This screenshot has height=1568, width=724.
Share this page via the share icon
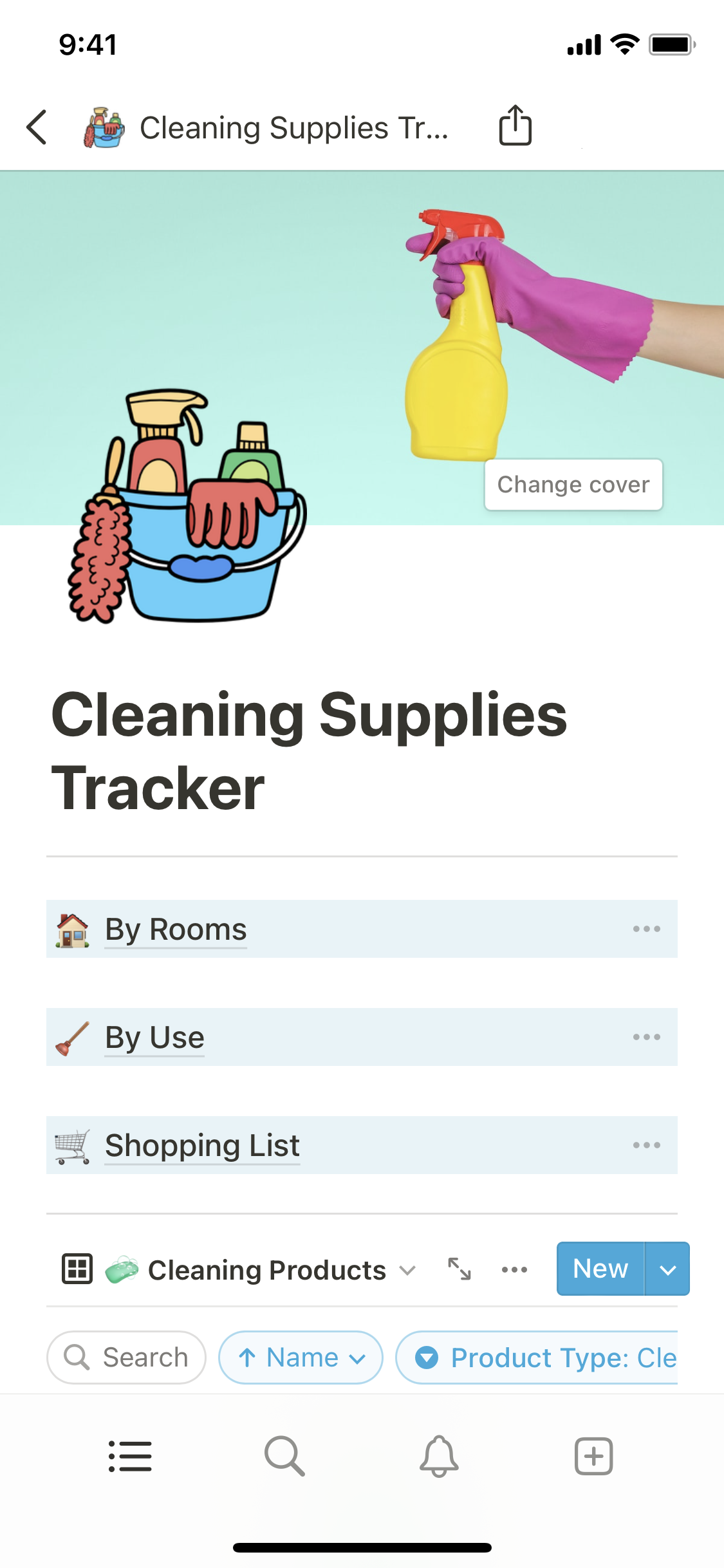pyautogui.click(x=515, y=126)
